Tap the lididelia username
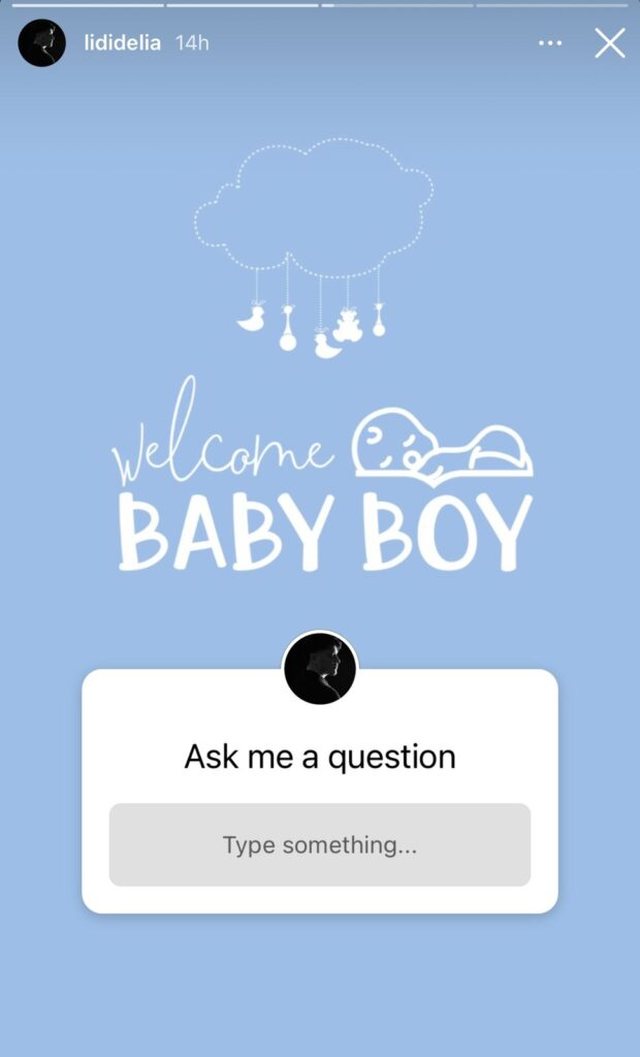Screen dimensions: 640x1057 tap(122, 44)
